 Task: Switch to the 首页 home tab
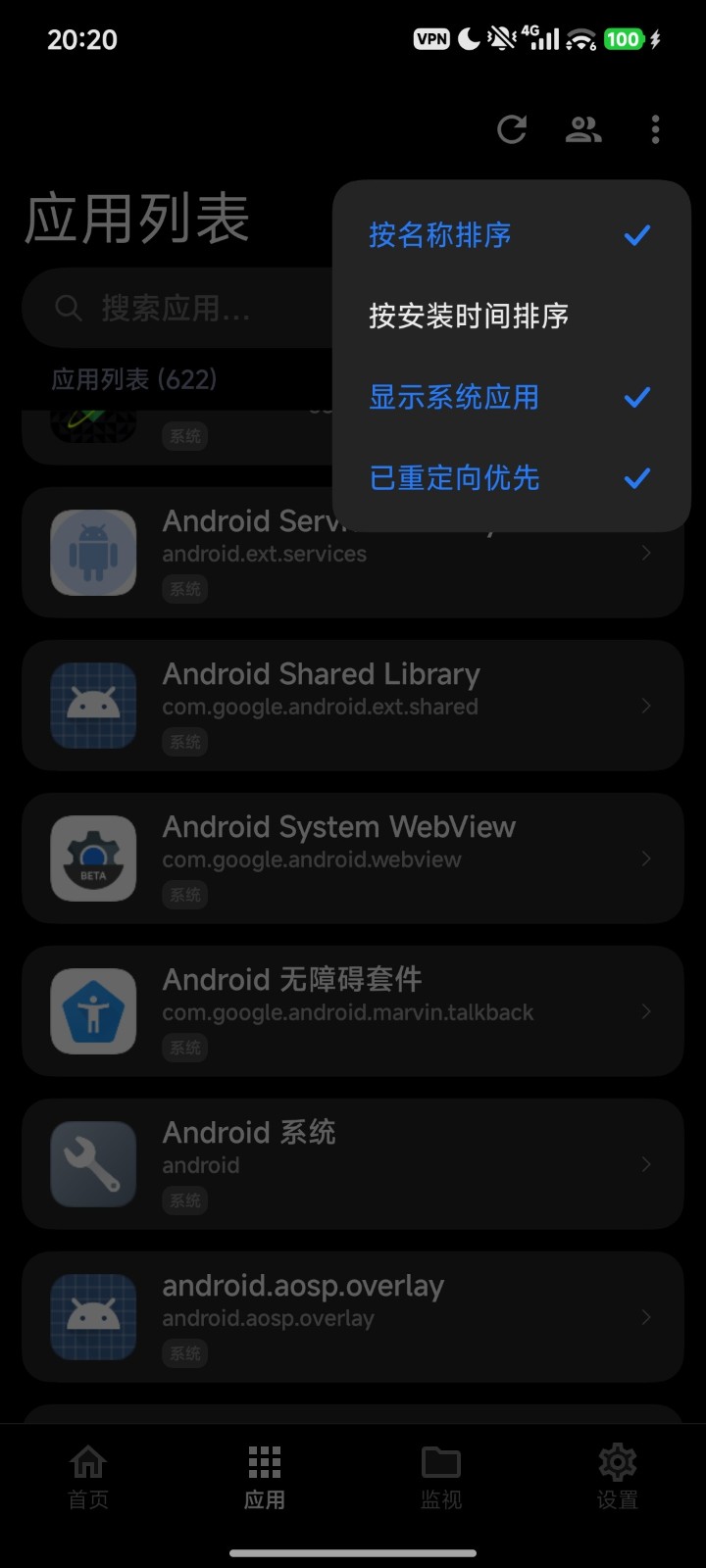[88, 1478]
